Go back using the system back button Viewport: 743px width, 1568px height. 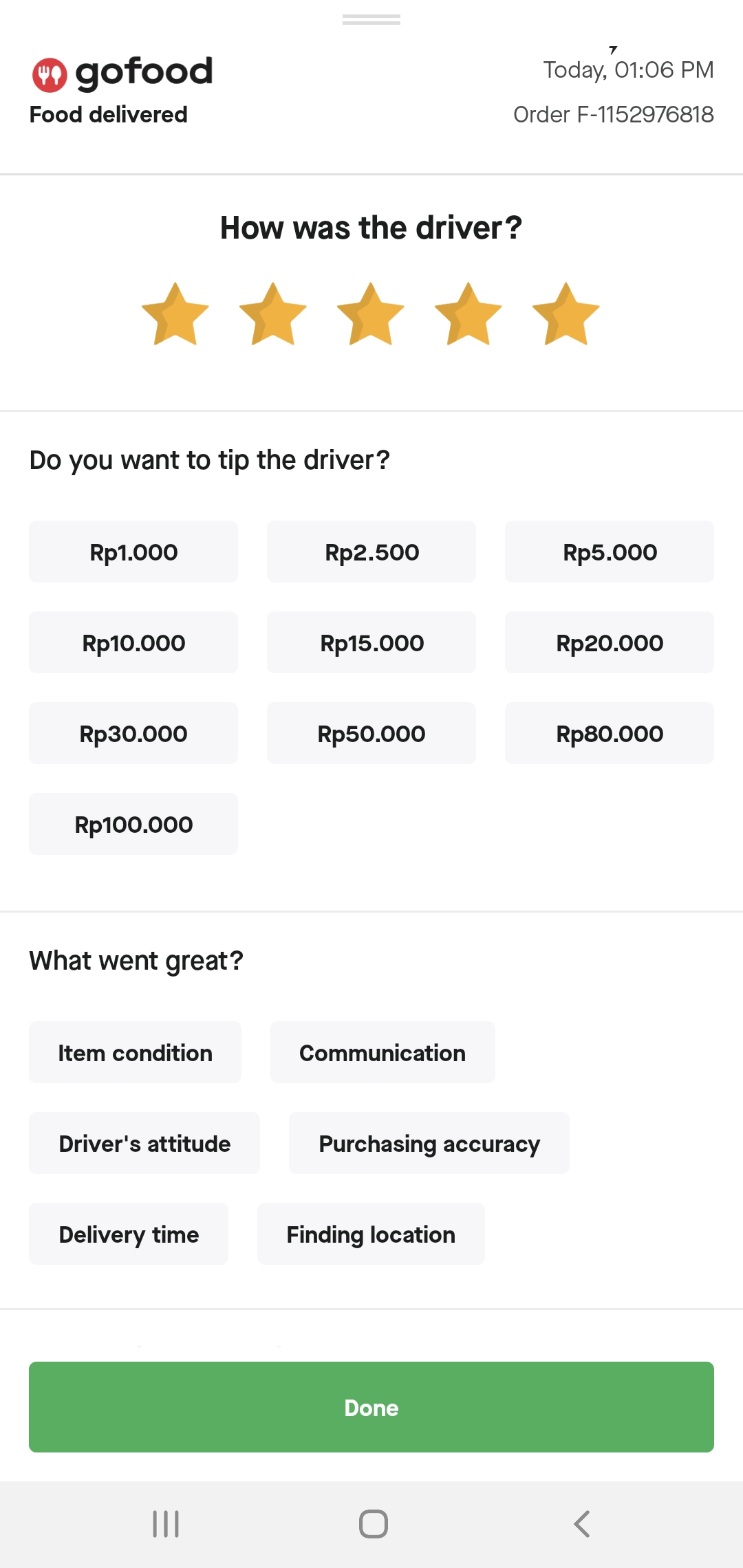click(x=582, y=1524)
